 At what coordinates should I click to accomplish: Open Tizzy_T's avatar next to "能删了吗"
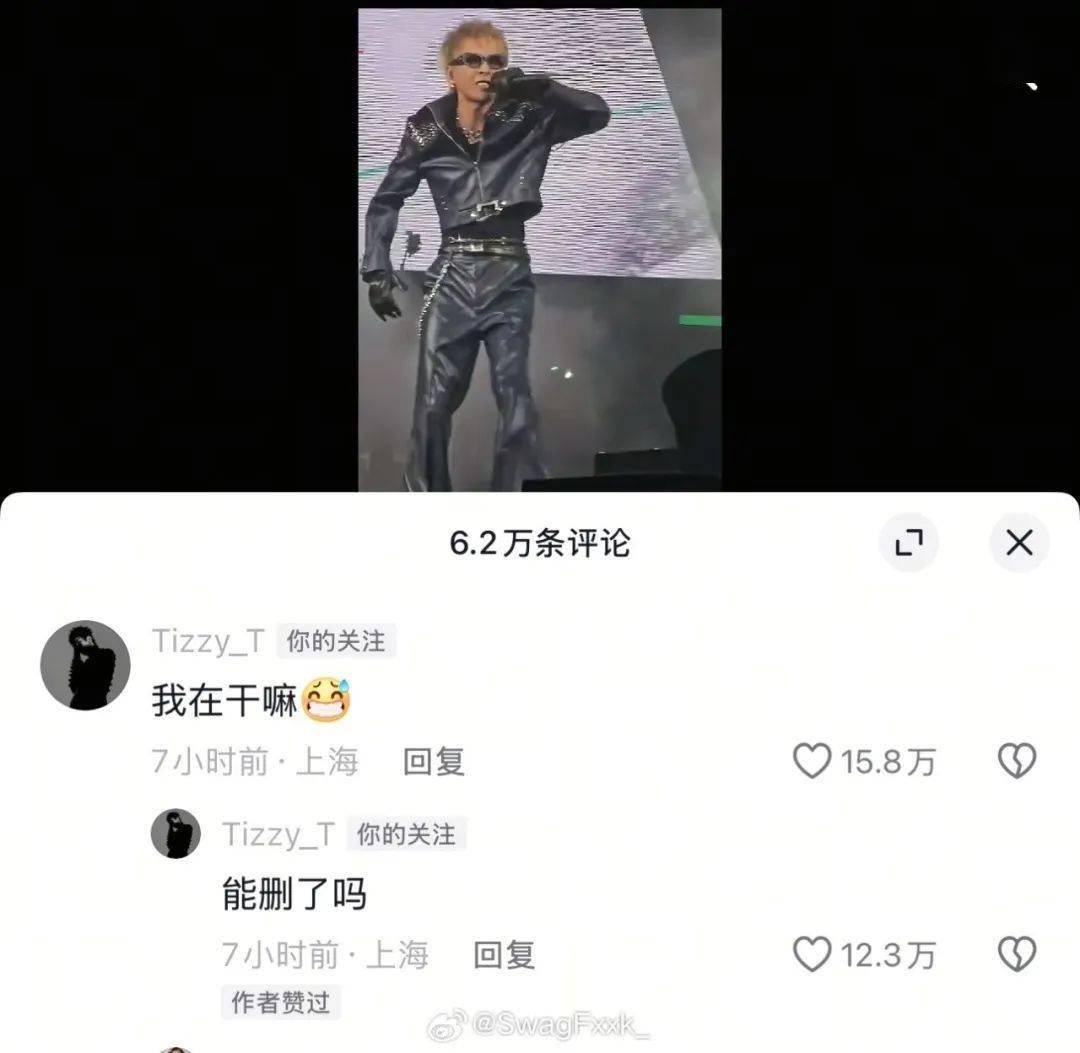pyautogui.click(x=176, y=834)
